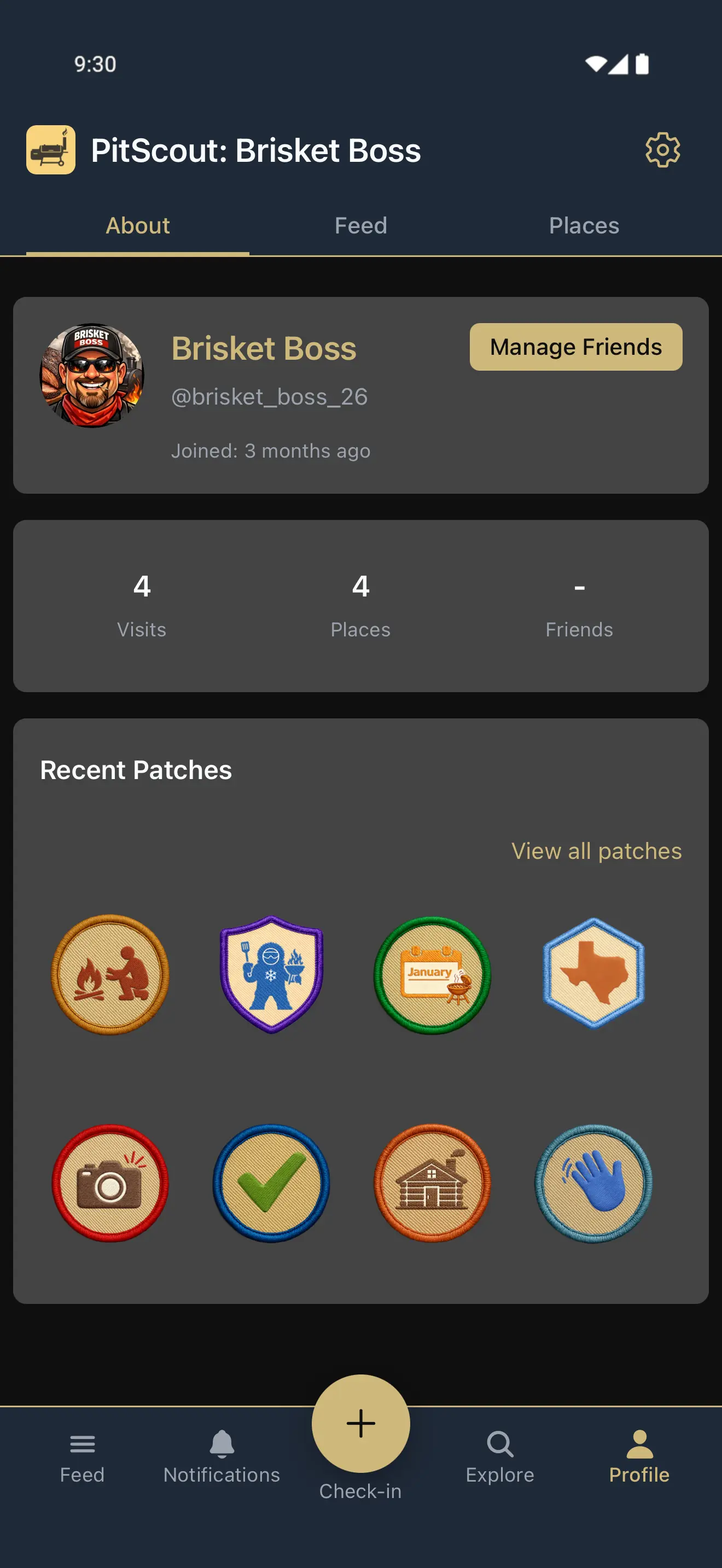Click the Manage Friends button

[576, 346]
